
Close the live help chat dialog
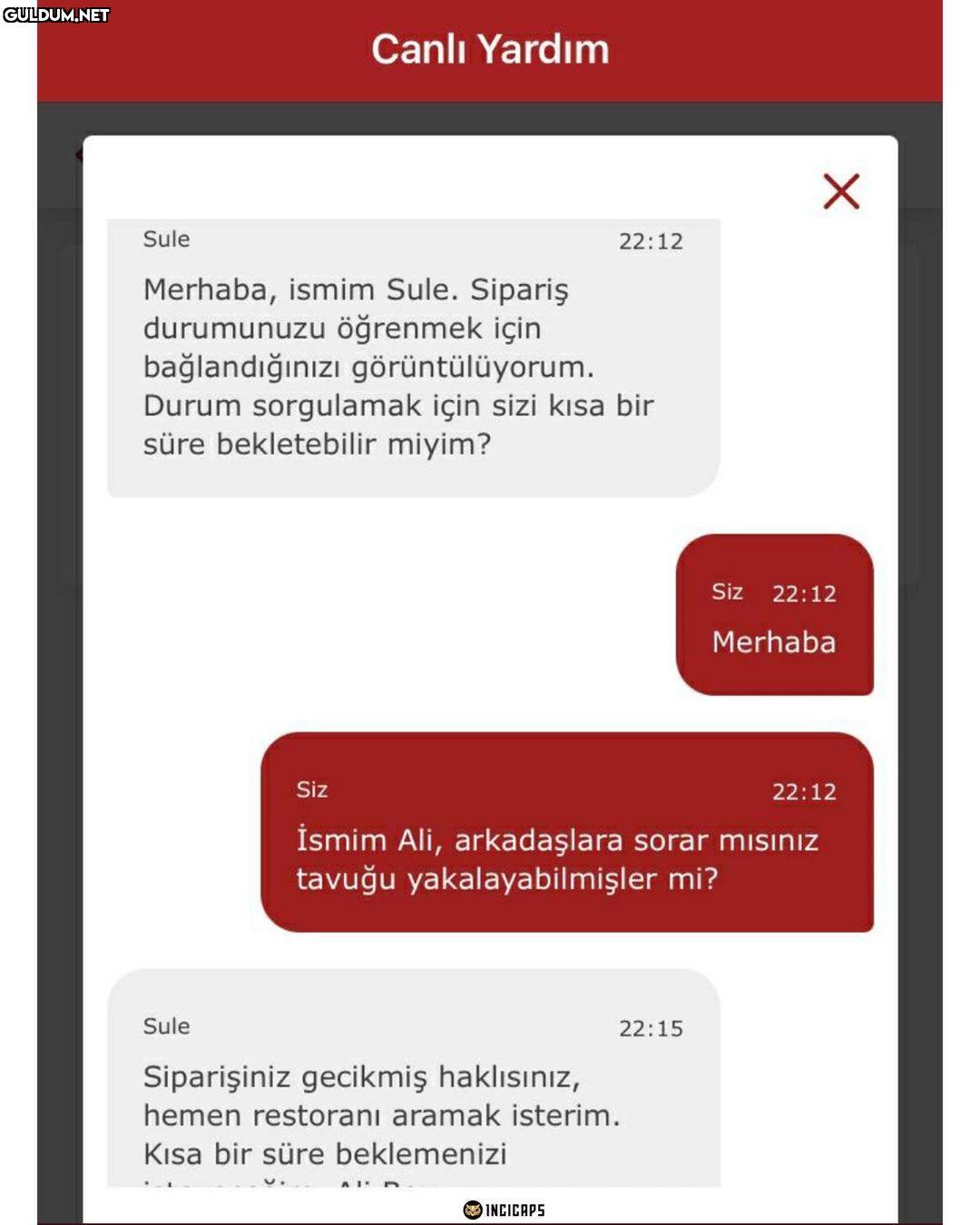840,191
